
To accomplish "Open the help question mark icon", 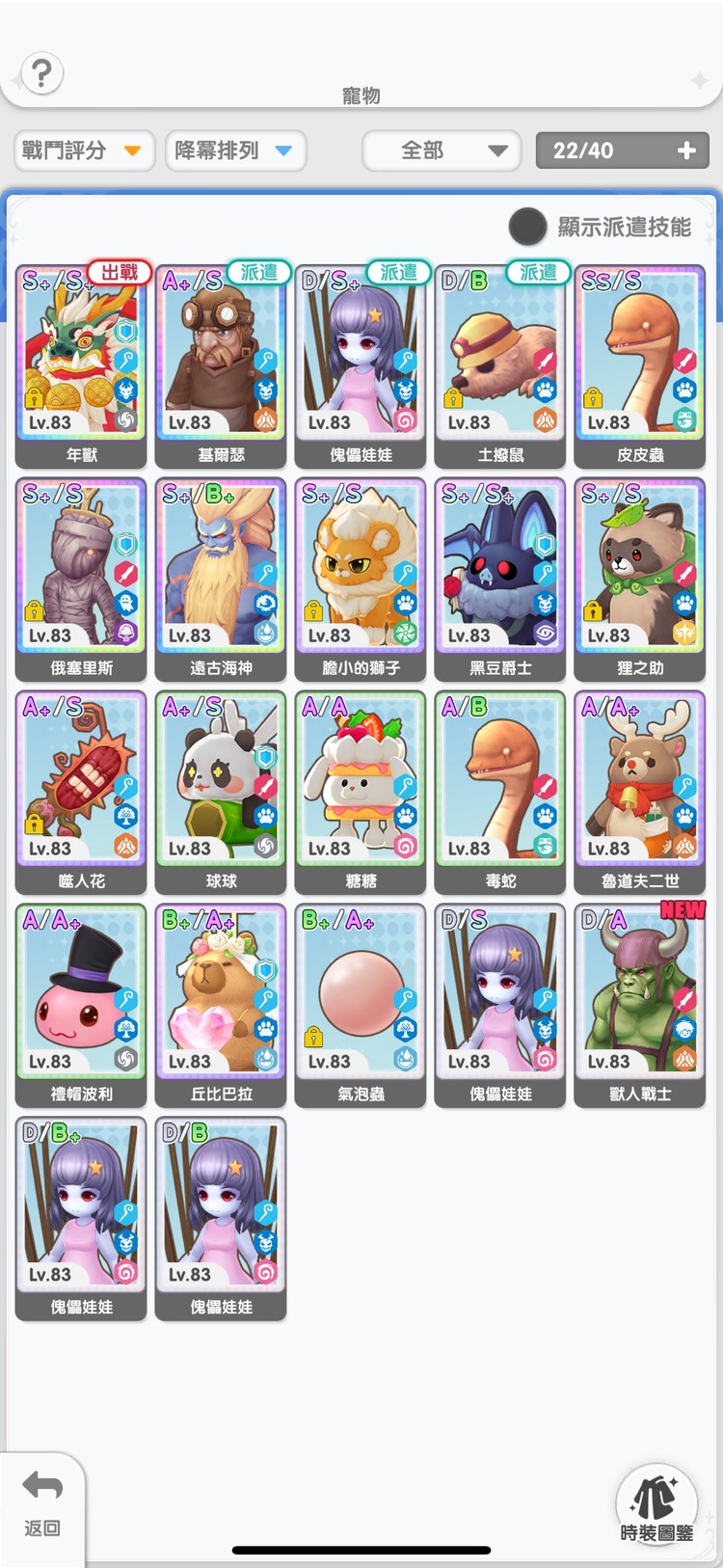I will coord(41,73).
